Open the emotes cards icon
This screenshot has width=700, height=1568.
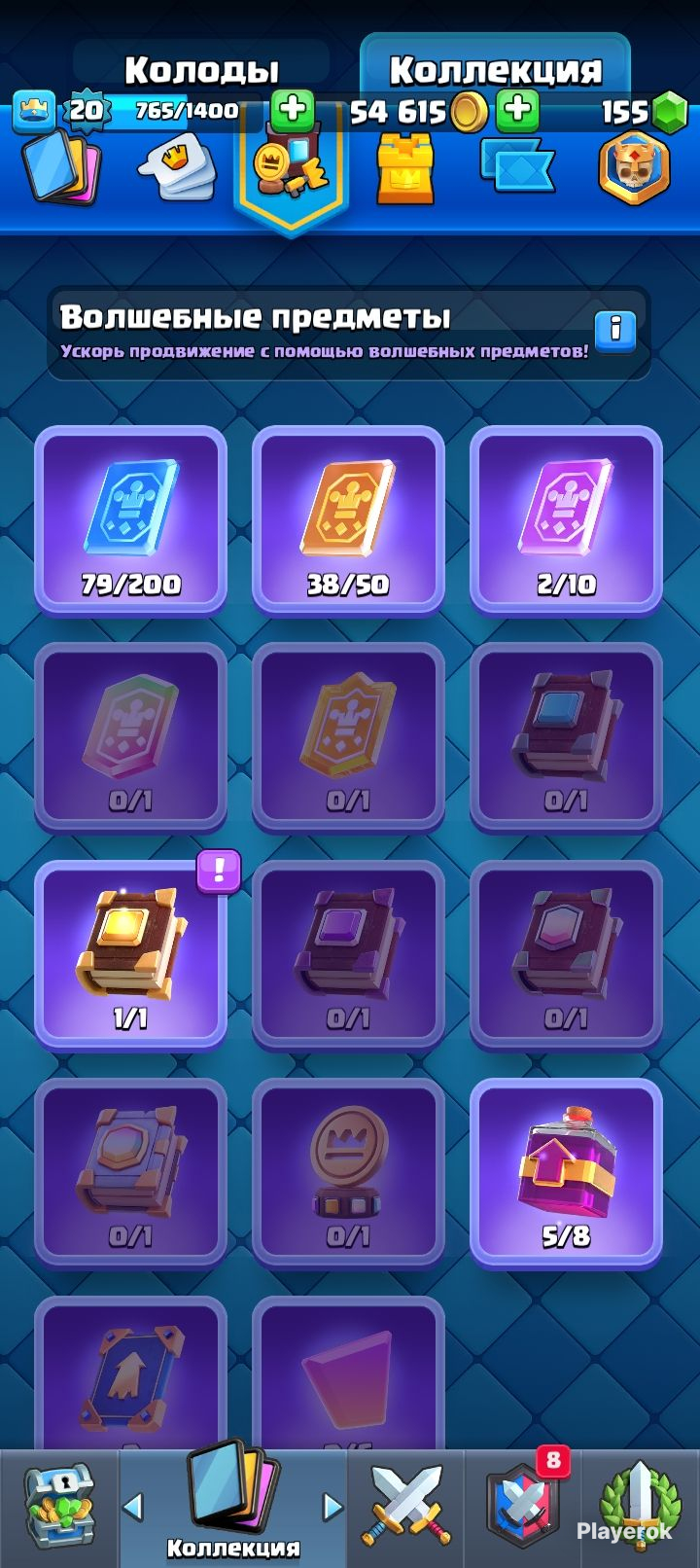[x=177, y=169]
